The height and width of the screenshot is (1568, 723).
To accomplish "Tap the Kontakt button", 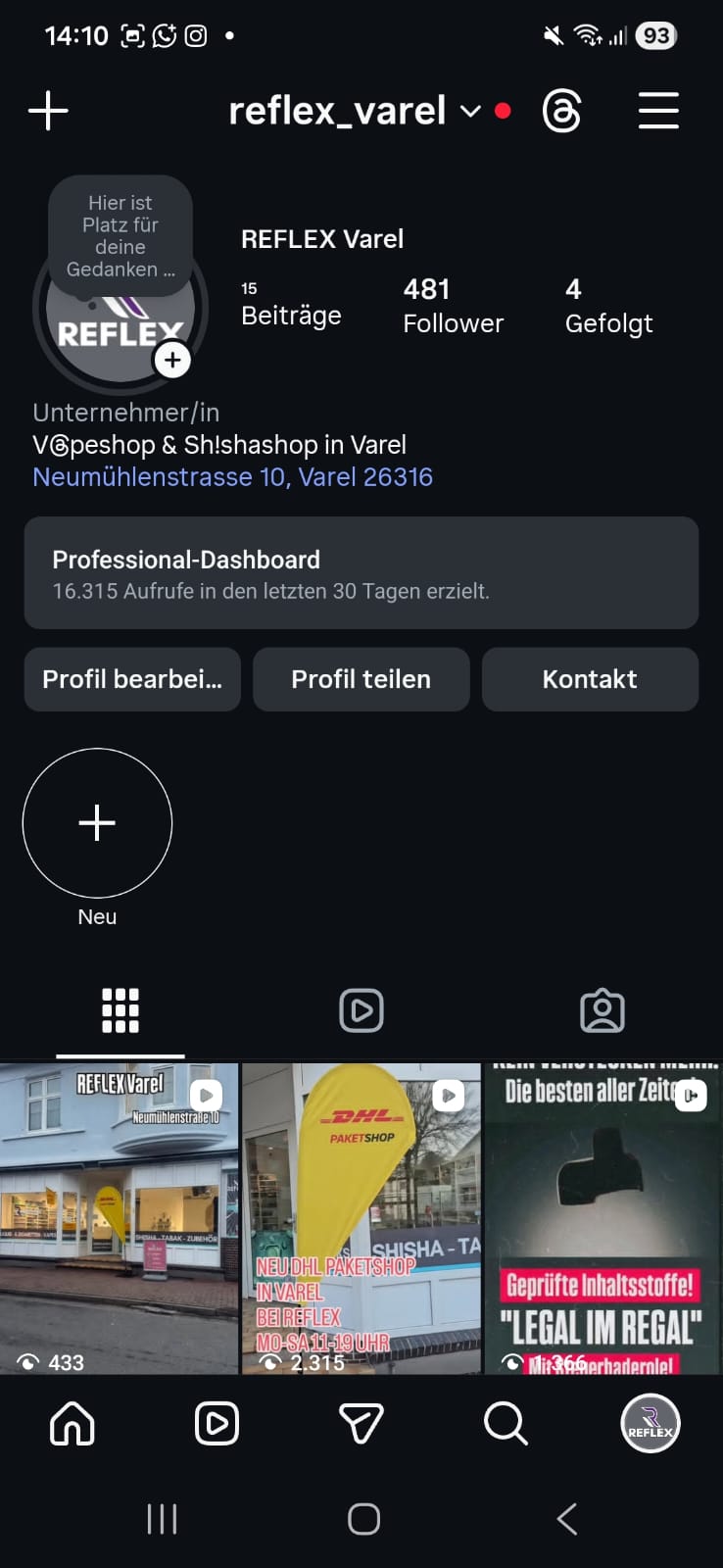I will (590, 679).
